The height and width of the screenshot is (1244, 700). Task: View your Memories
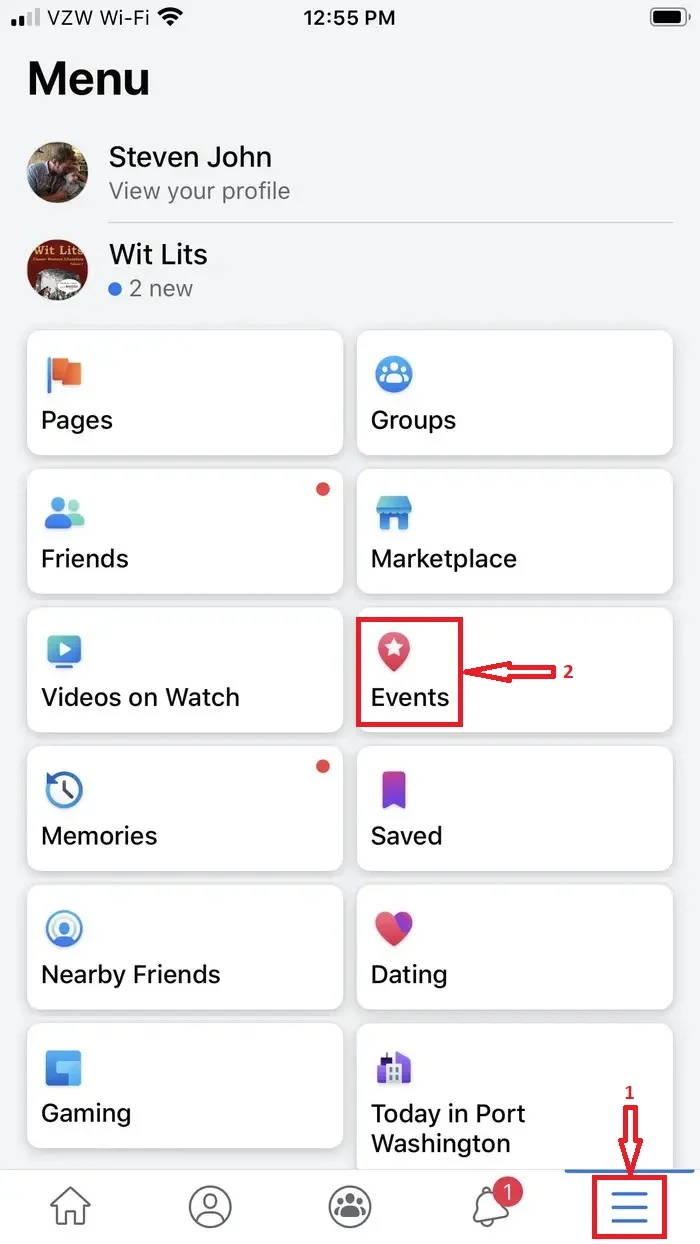(185, 808)
